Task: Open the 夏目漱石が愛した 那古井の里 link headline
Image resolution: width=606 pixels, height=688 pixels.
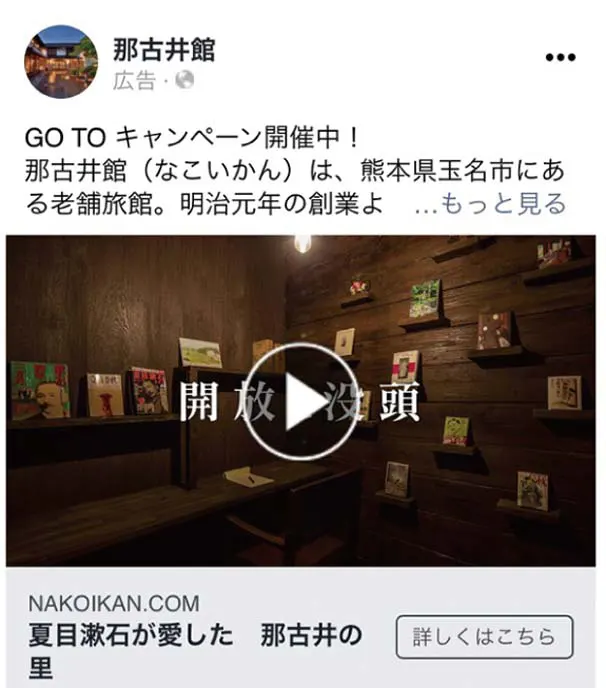Action: [x=195, y=649]
